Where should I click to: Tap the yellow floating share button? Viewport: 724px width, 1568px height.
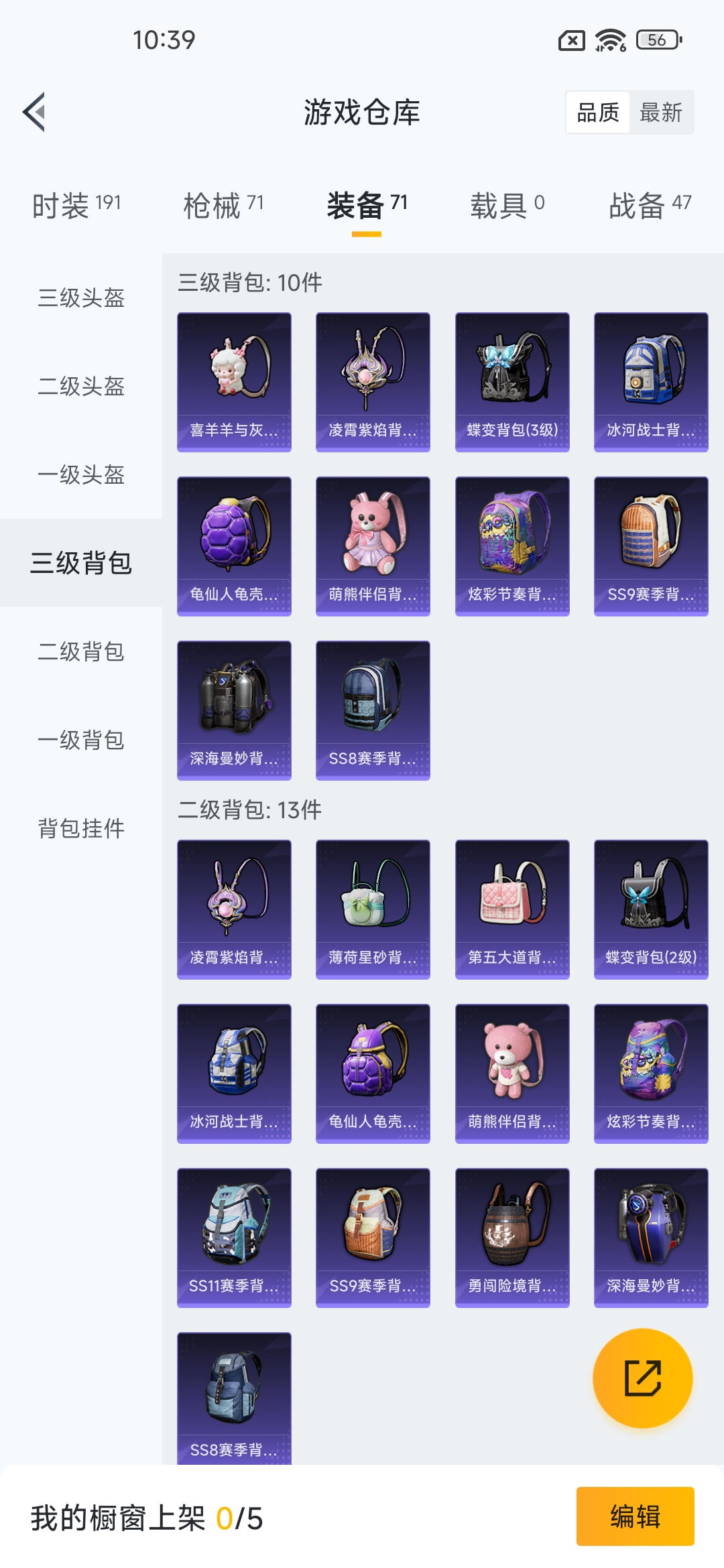(x=642, y=1378)
